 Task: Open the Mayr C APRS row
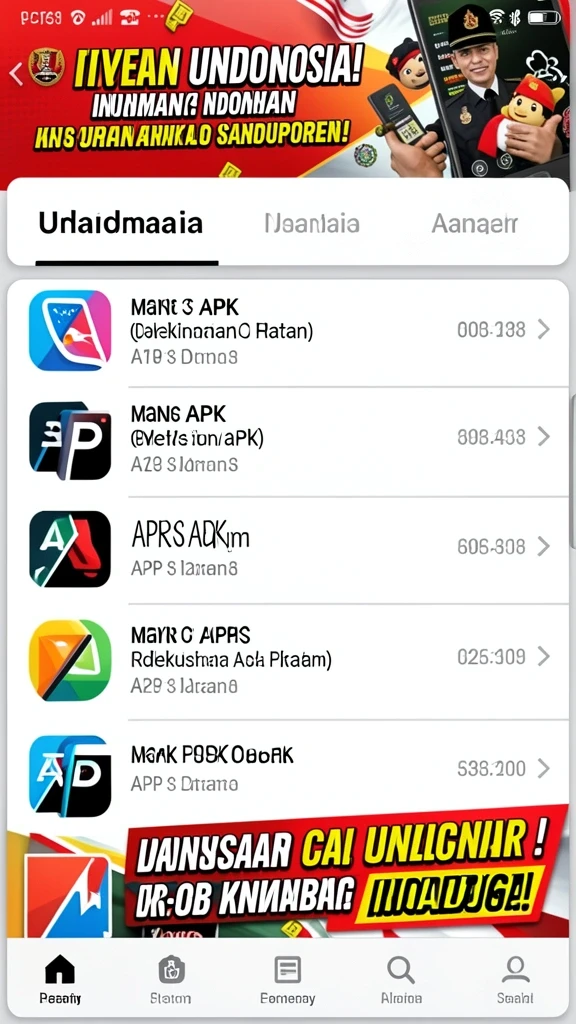pos(288,660)
